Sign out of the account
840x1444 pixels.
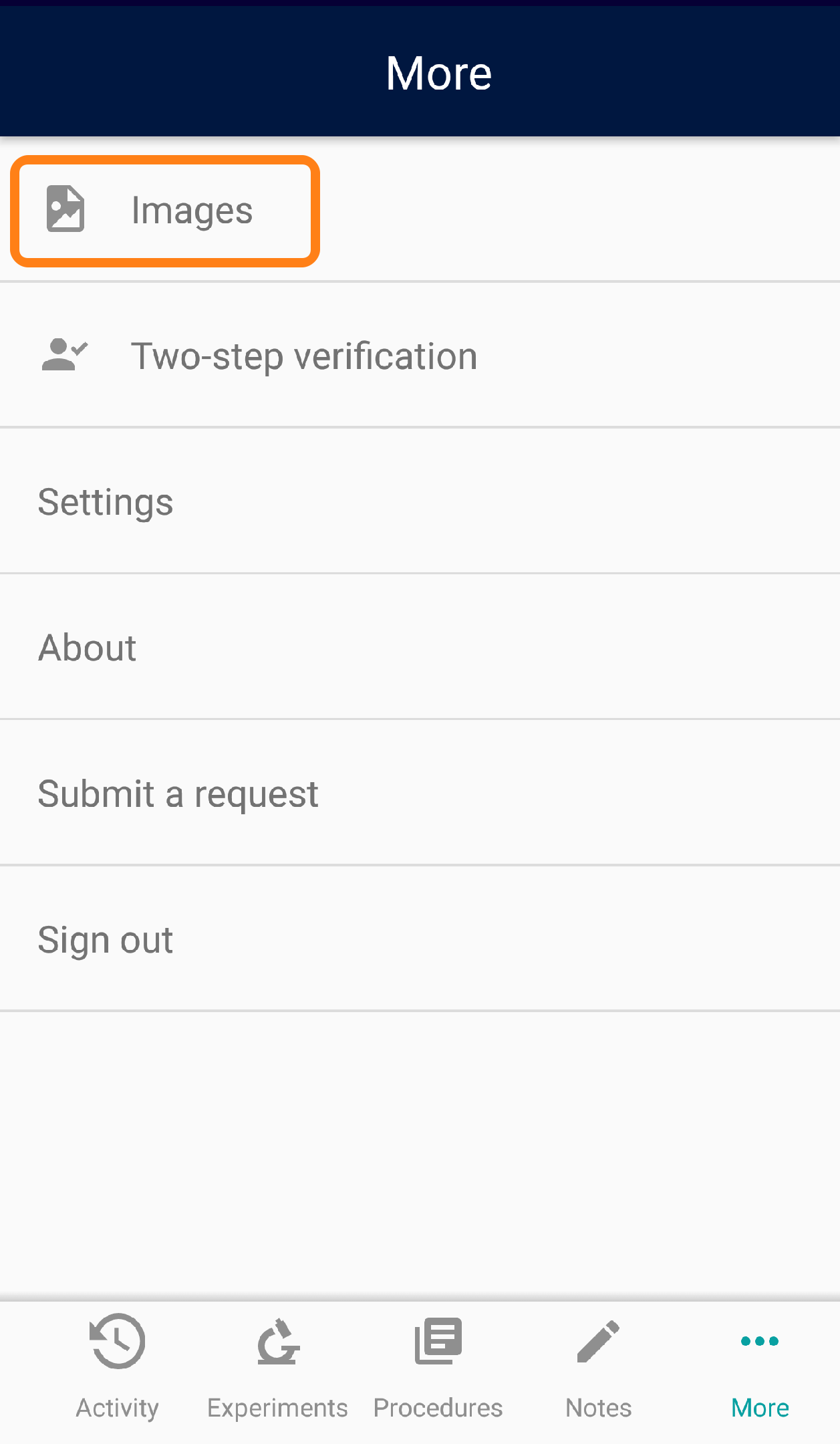(106, 940)
